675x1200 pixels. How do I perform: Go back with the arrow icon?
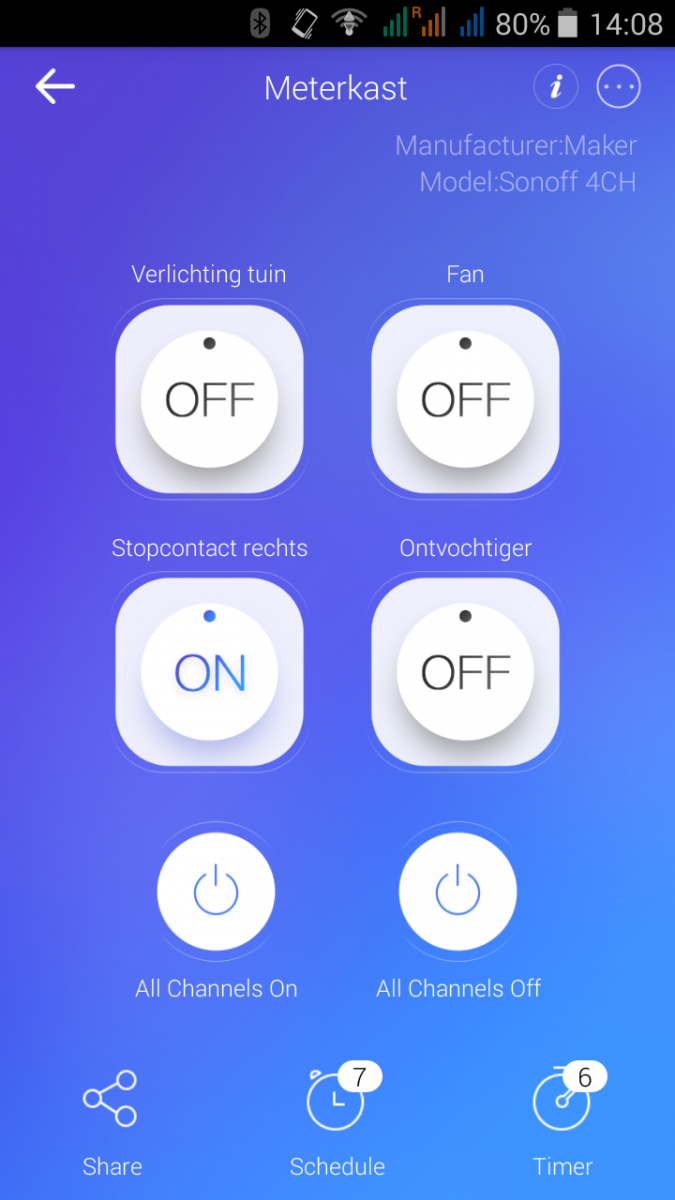[55, 87]
